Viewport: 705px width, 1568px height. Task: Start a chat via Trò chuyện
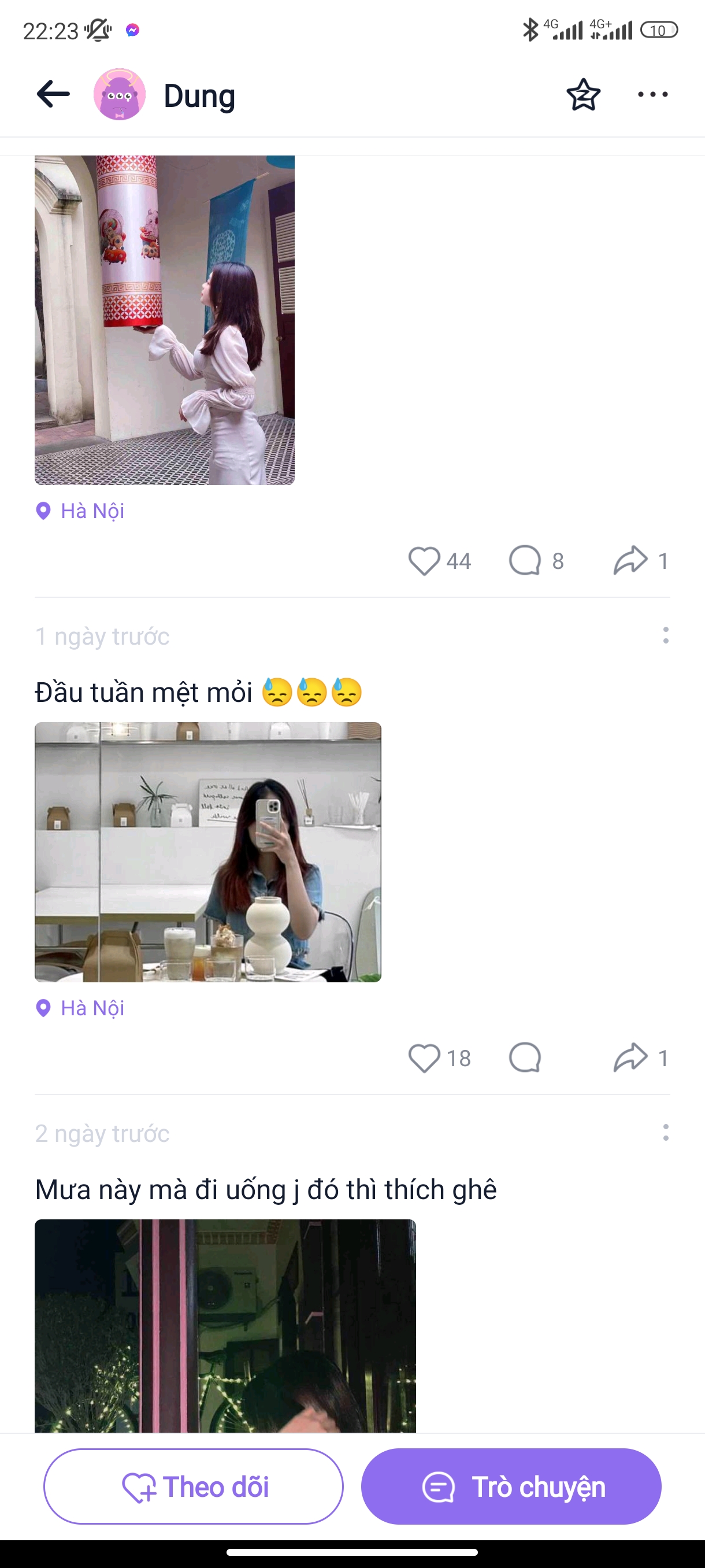(511, 1486)
